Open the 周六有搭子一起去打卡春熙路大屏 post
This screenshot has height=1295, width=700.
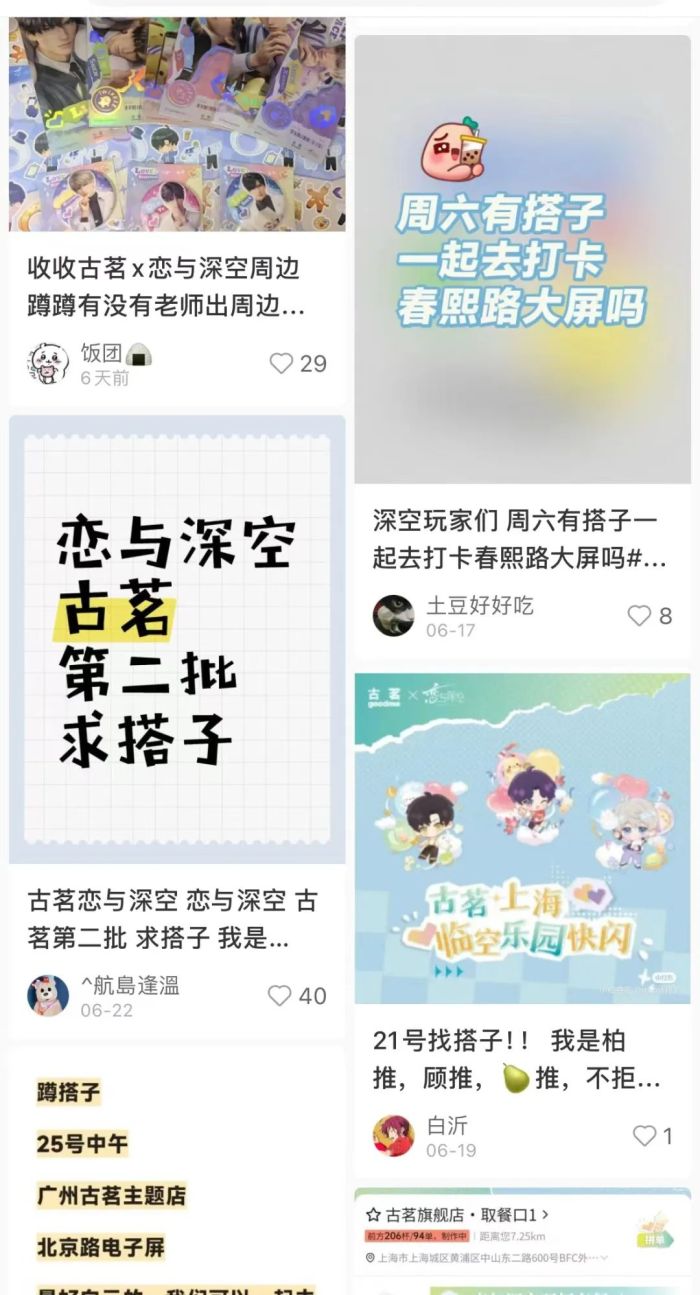click(522, 260)
